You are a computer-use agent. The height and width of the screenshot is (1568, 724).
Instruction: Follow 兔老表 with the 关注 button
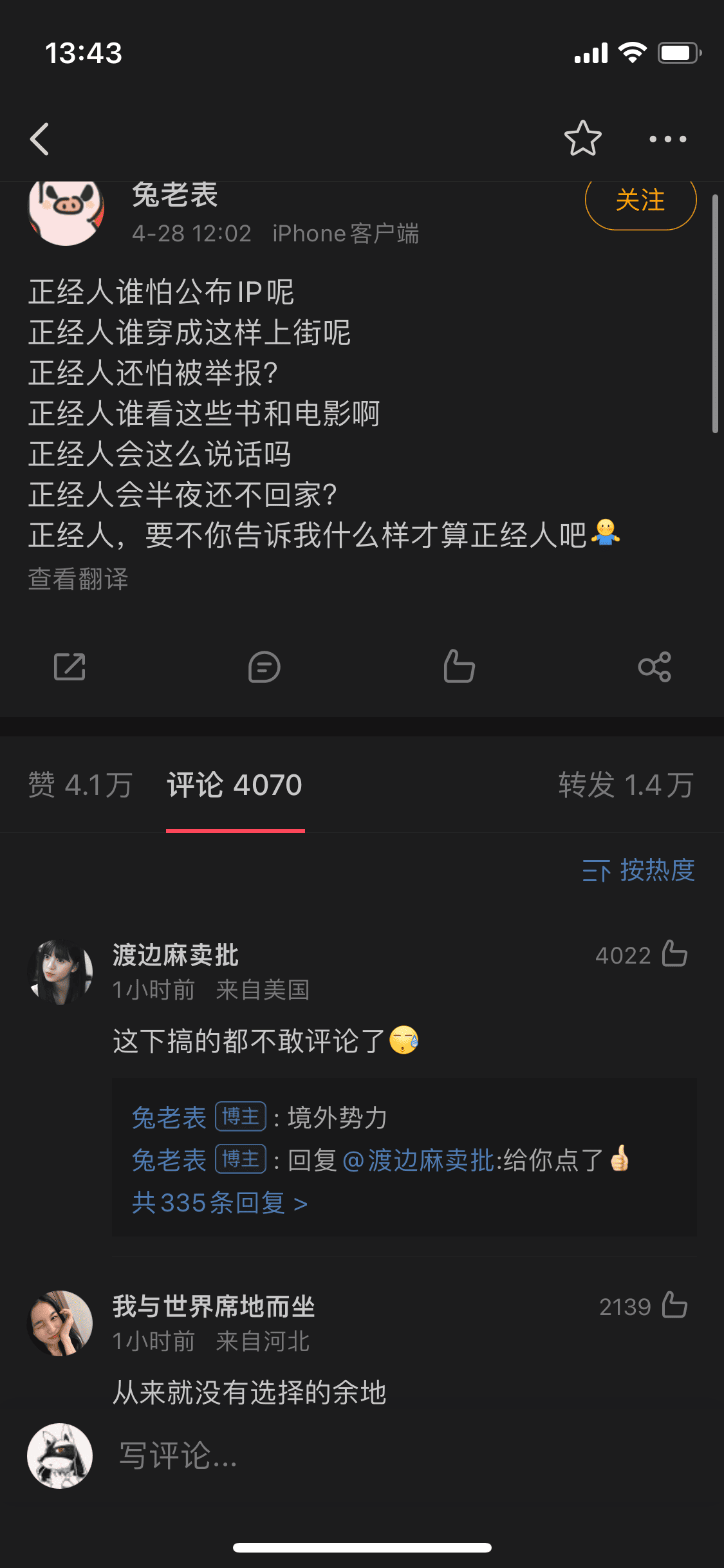(640, 201)
